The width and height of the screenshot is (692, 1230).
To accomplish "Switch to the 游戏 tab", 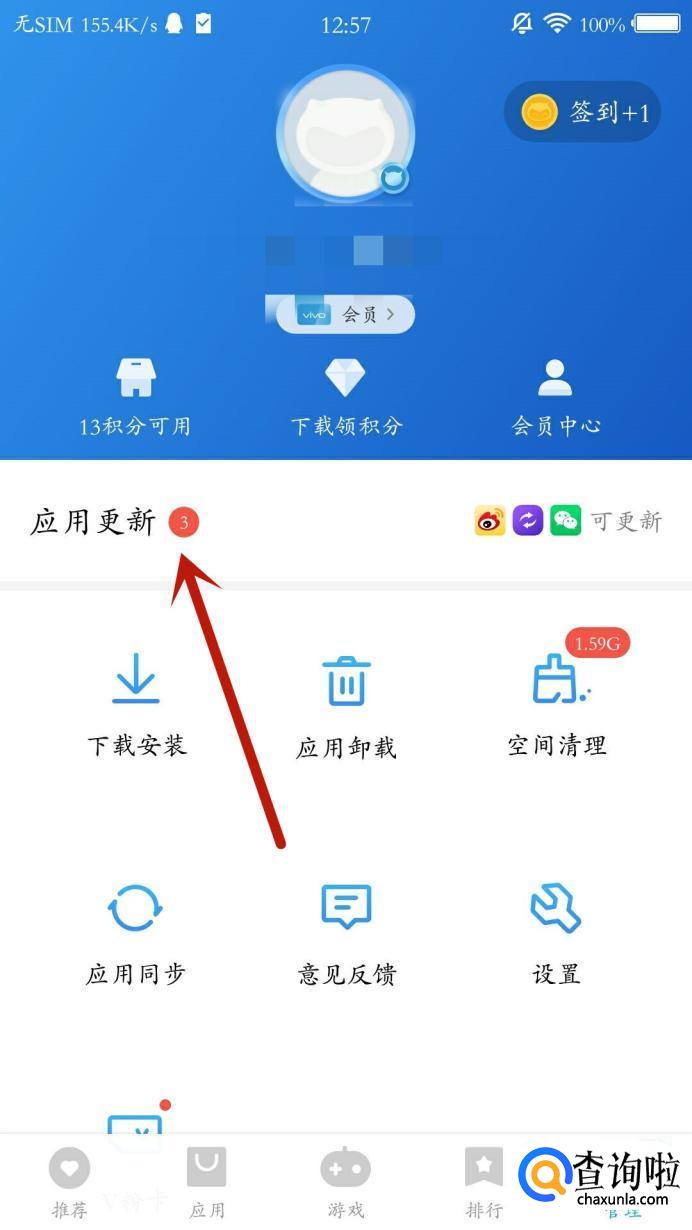I will coord(346,1182).
